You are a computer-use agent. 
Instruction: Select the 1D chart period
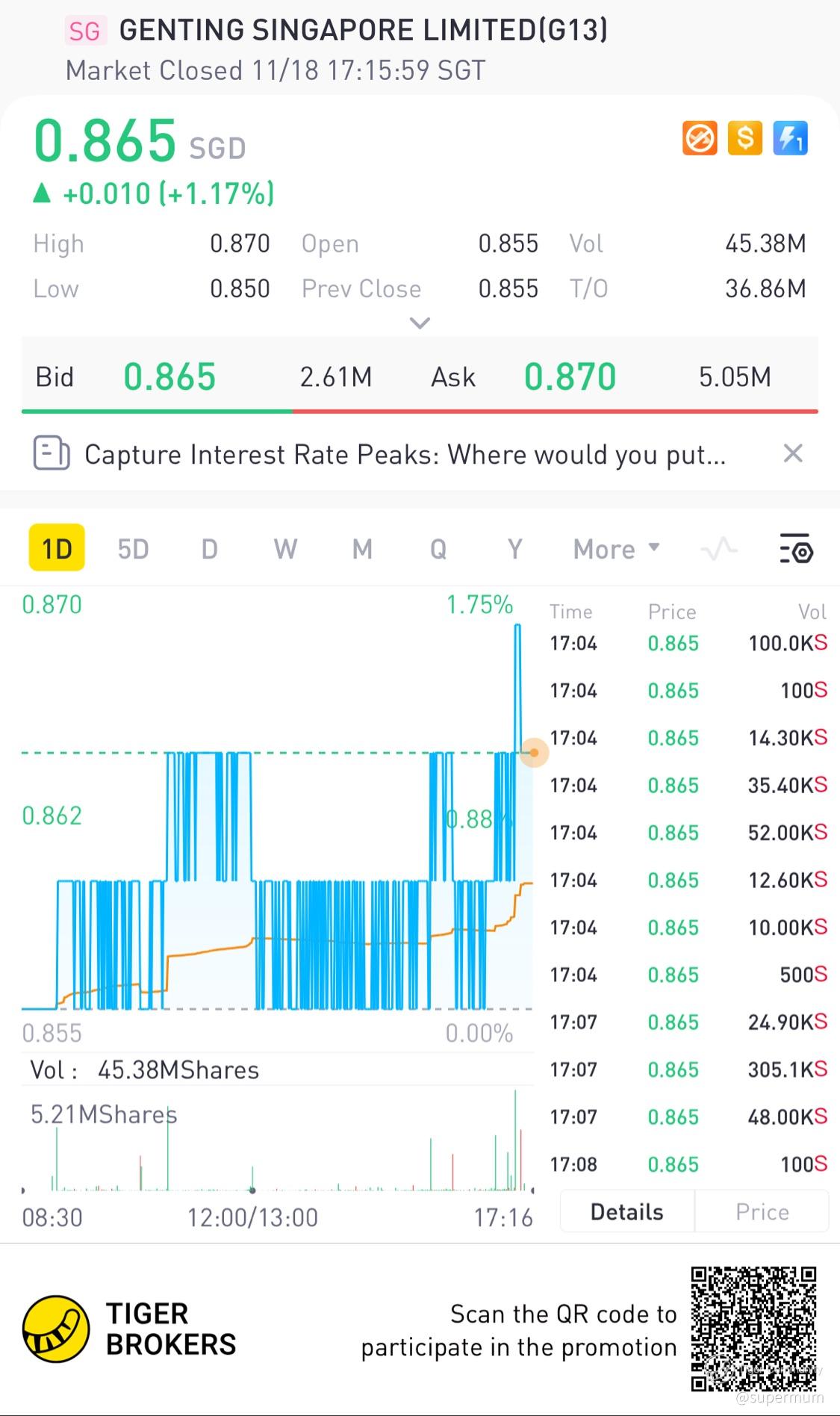(57, 548)
